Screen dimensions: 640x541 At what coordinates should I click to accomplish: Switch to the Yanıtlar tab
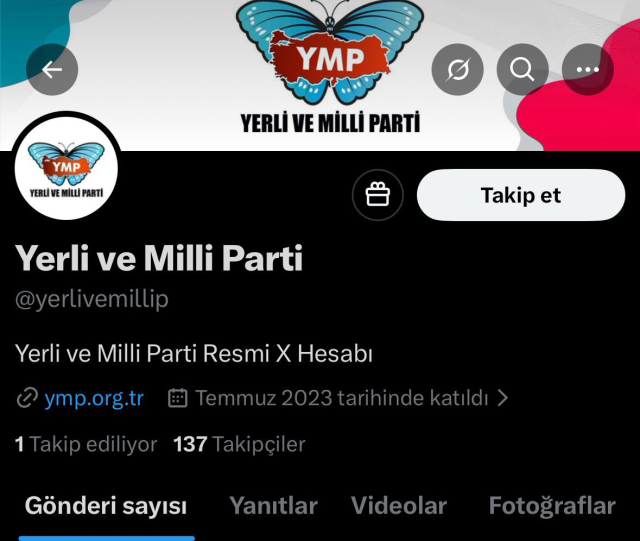point(273,506)
